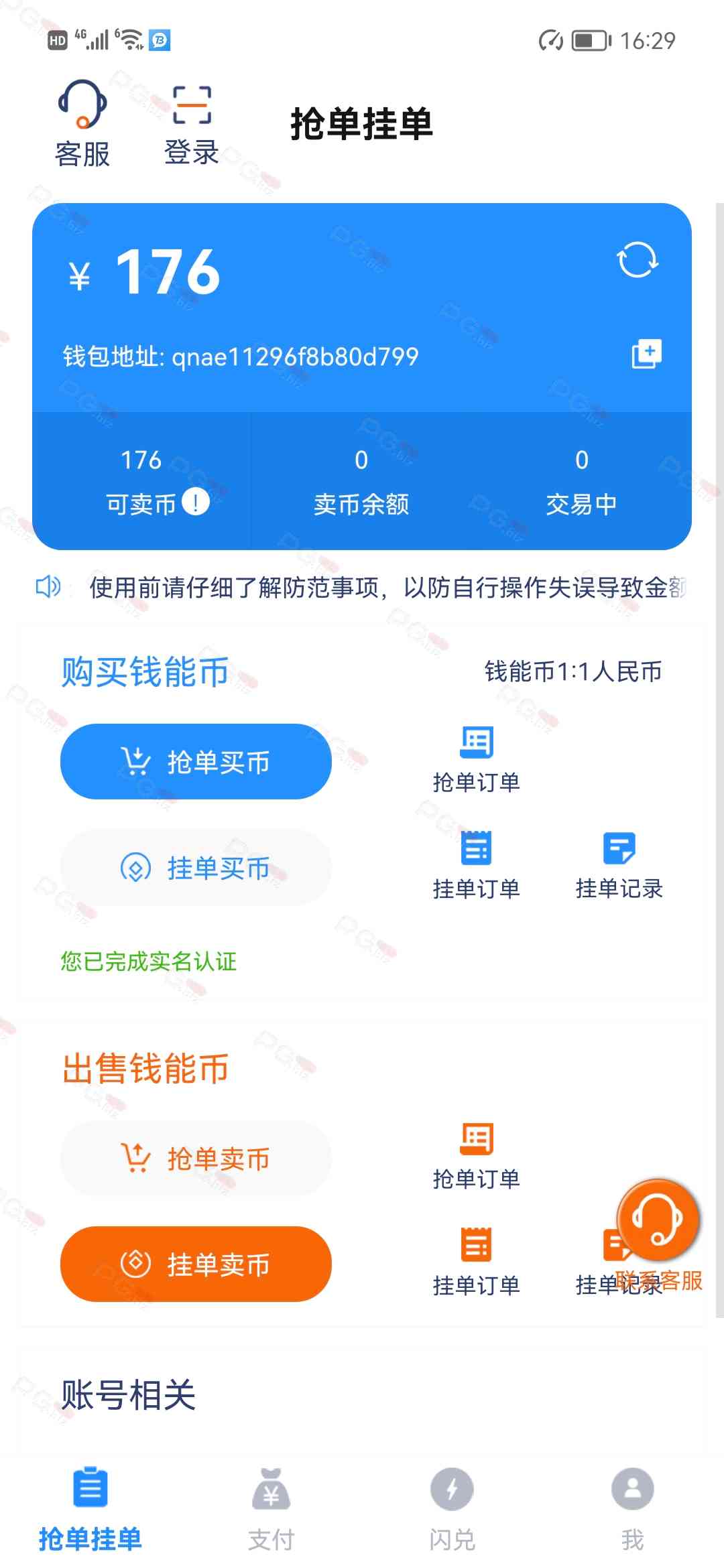
Task: Open 客服 customer service at top
Action: pos(82,123)
